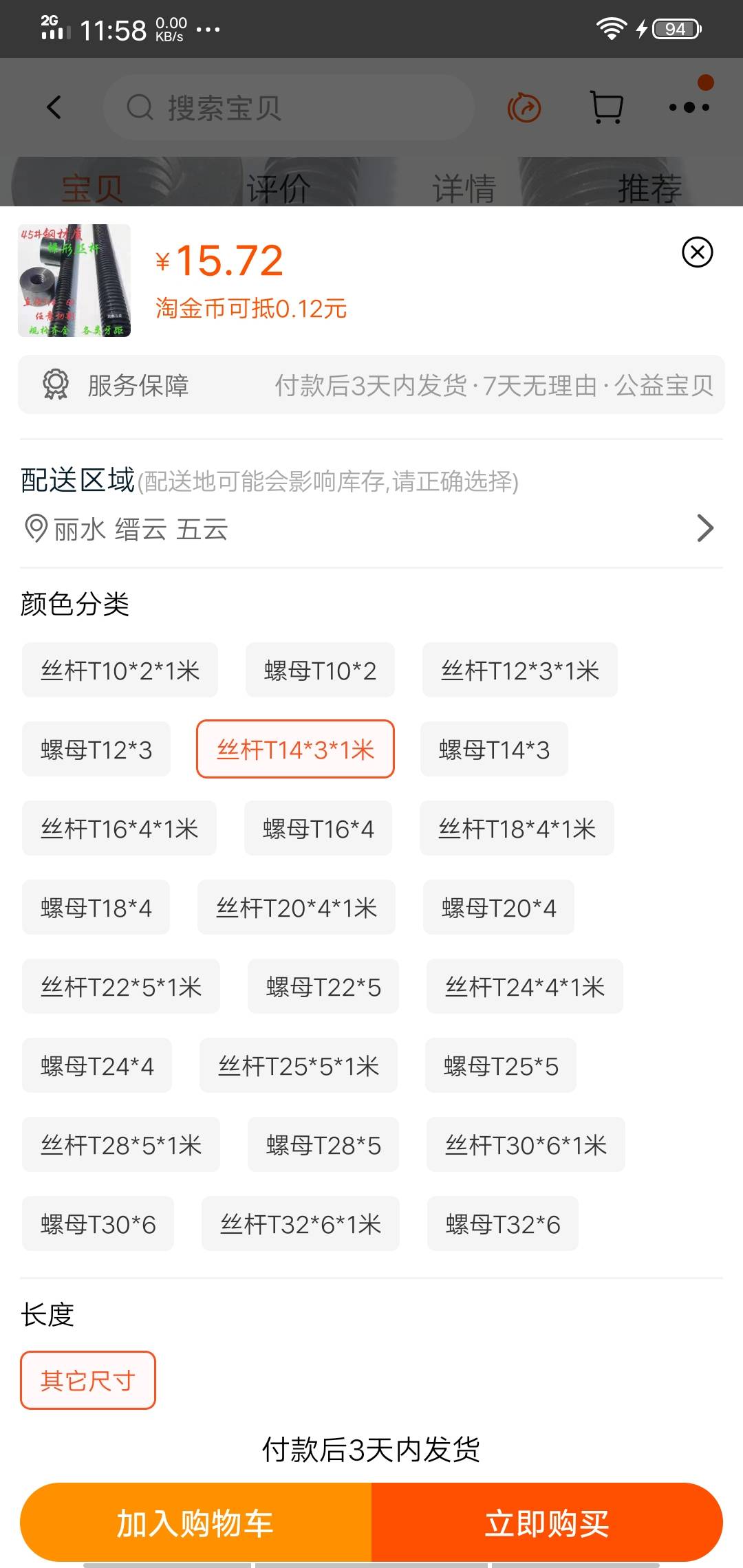743x1568 pixels.
Task: Choose 丝杆T25*5*1米 variant
Action: [x=299, y=1066]
